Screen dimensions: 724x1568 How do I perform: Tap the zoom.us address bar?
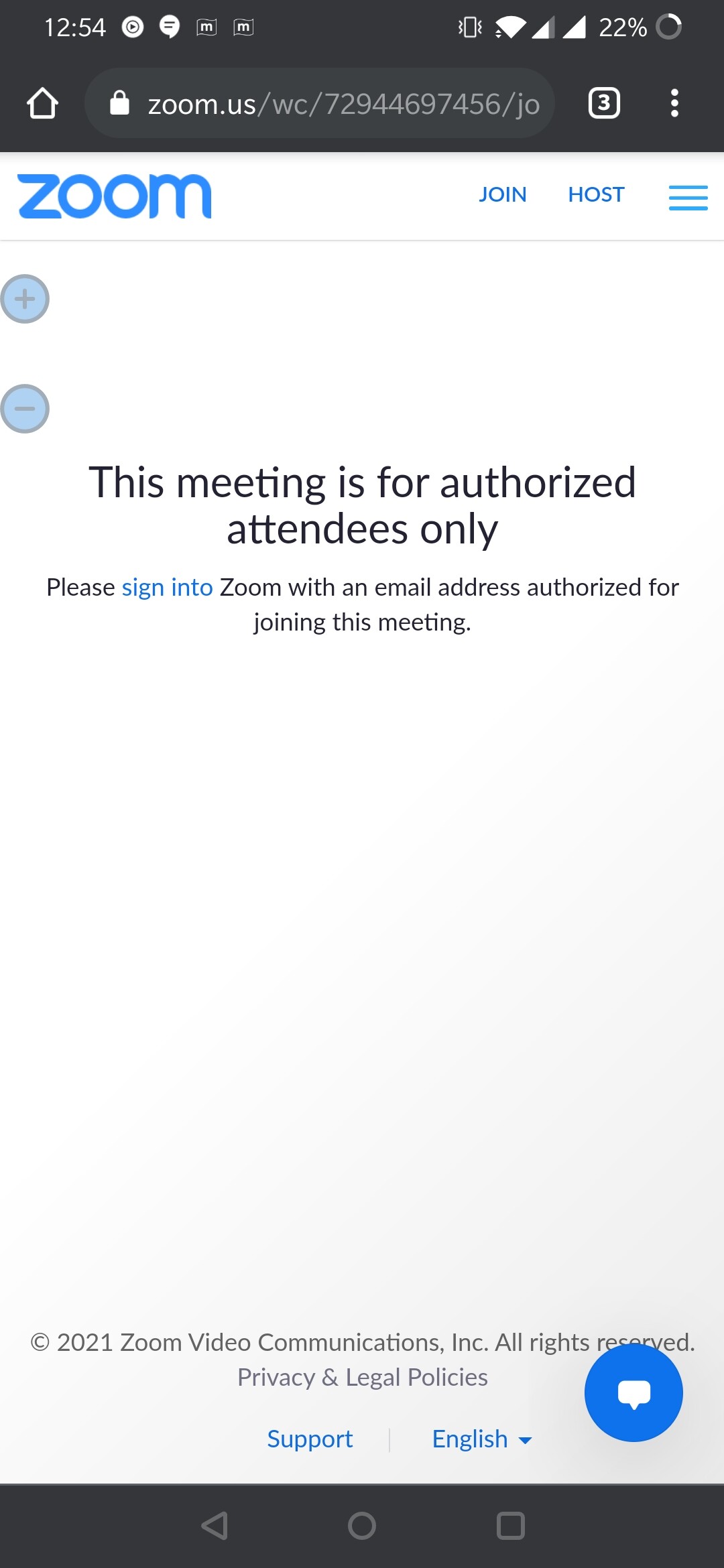pyautogui.click(x=320, y=103)
